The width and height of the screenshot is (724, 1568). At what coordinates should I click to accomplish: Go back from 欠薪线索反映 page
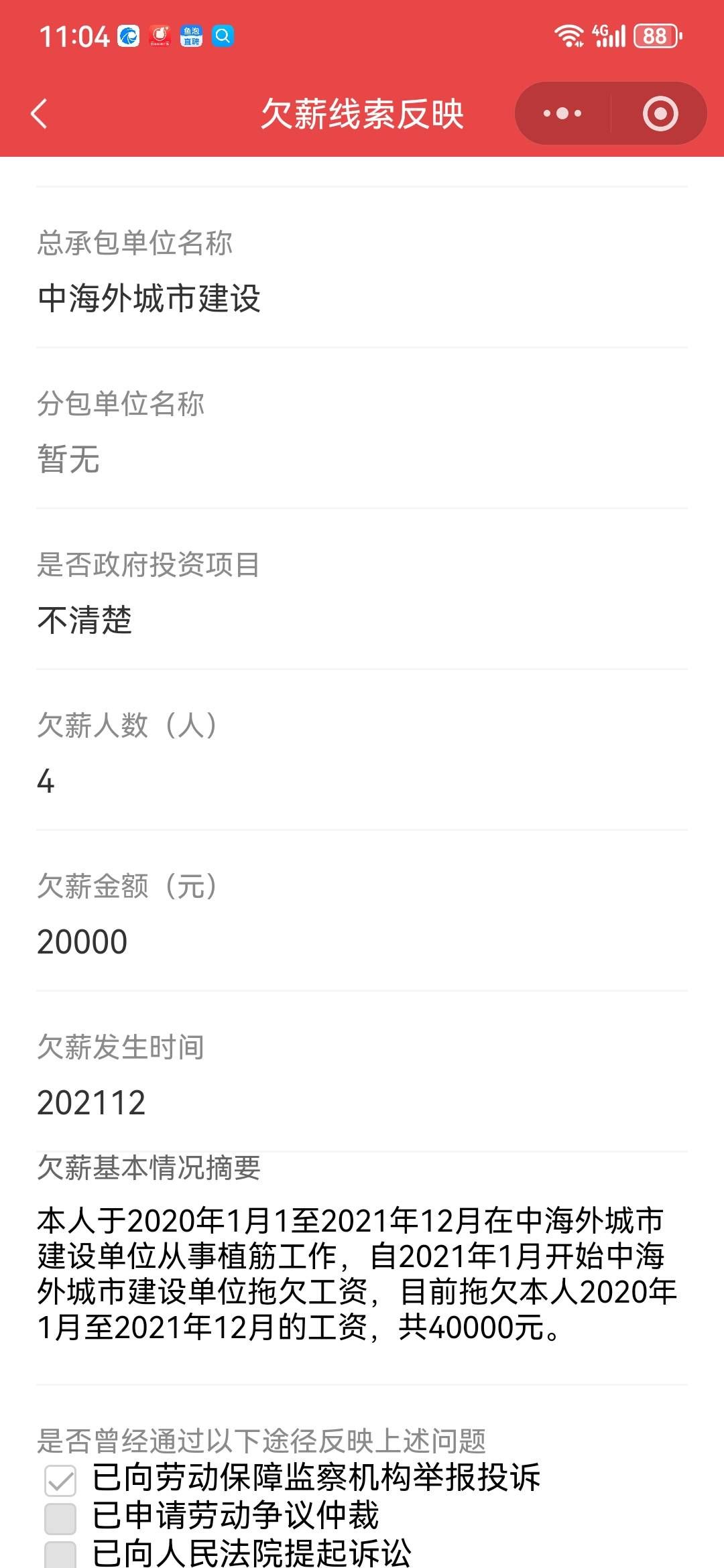pyautogui.click(x=40, y=113)
